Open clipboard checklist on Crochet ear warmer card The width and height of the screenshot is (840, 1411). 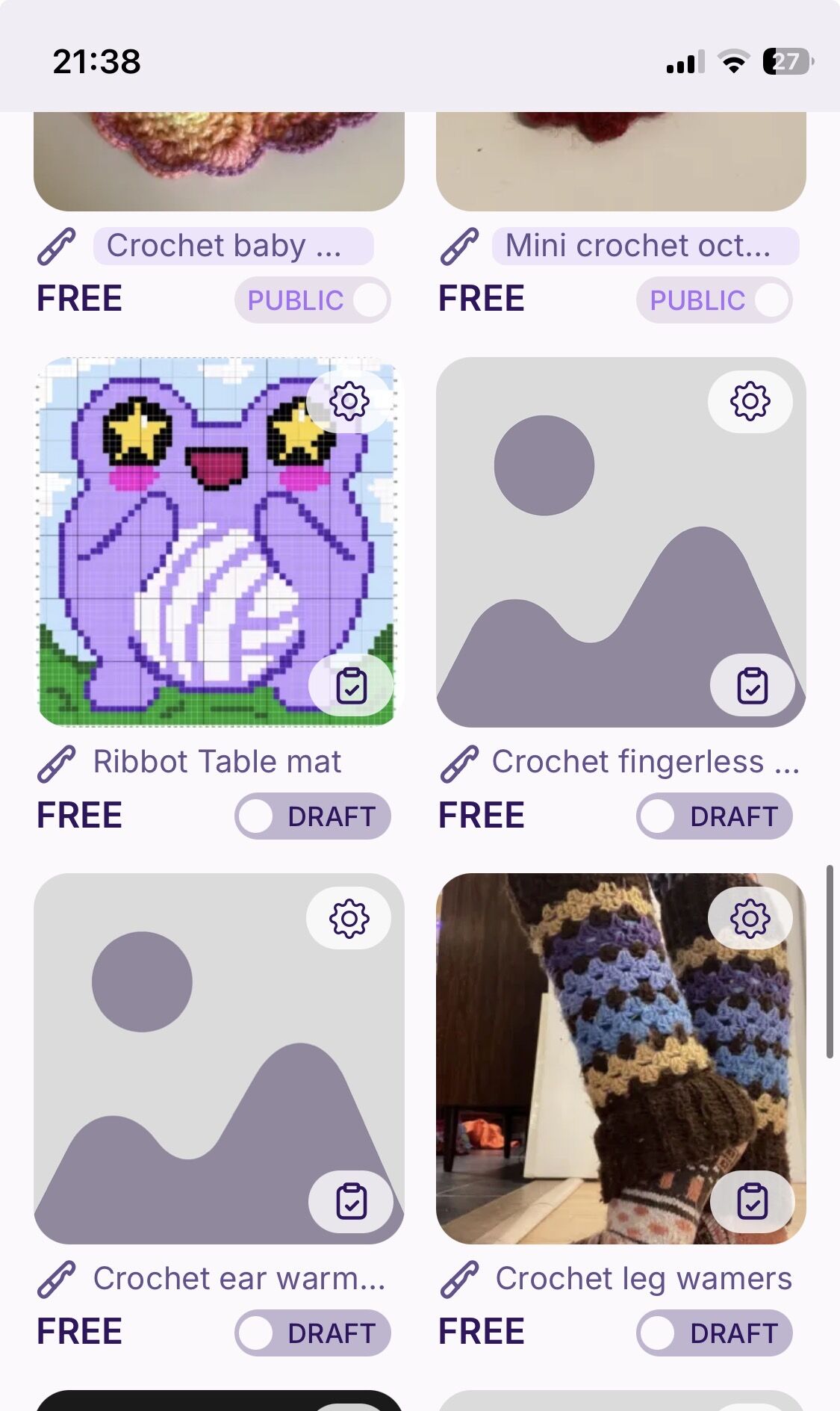[x=350, y=1202]
